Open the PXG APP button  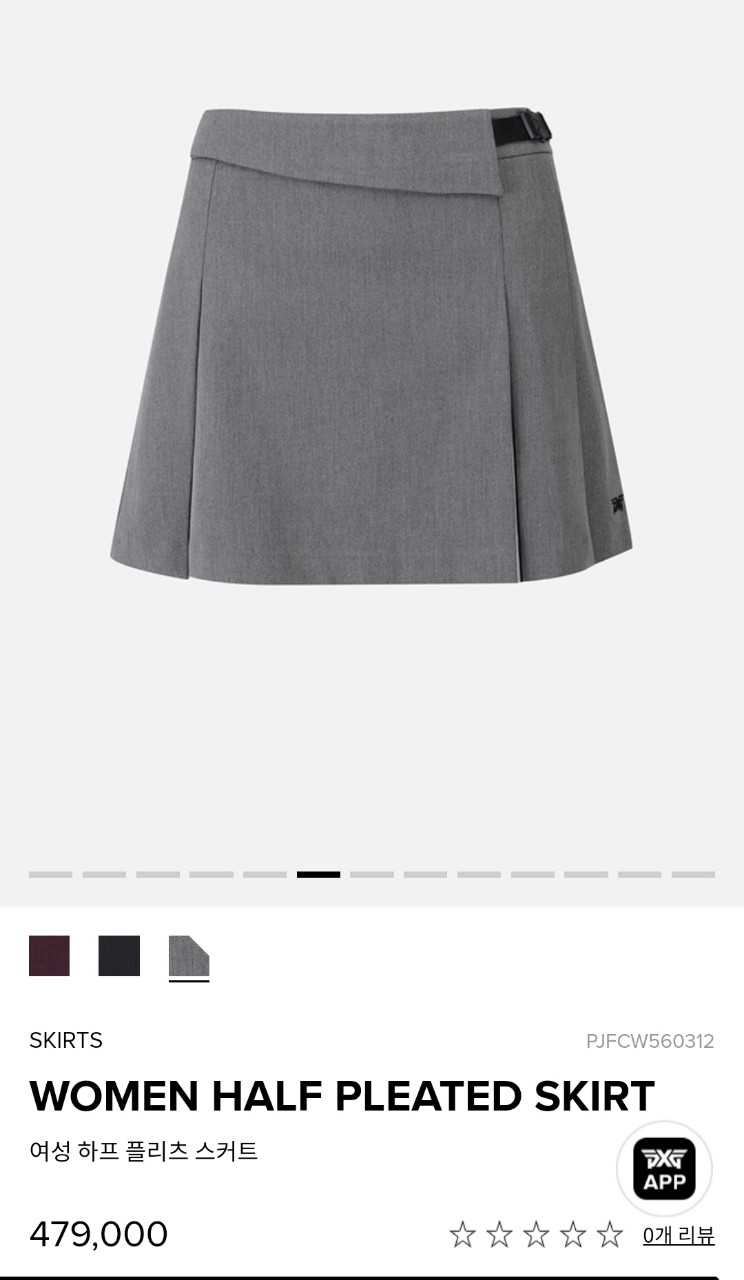(664, 1169)
